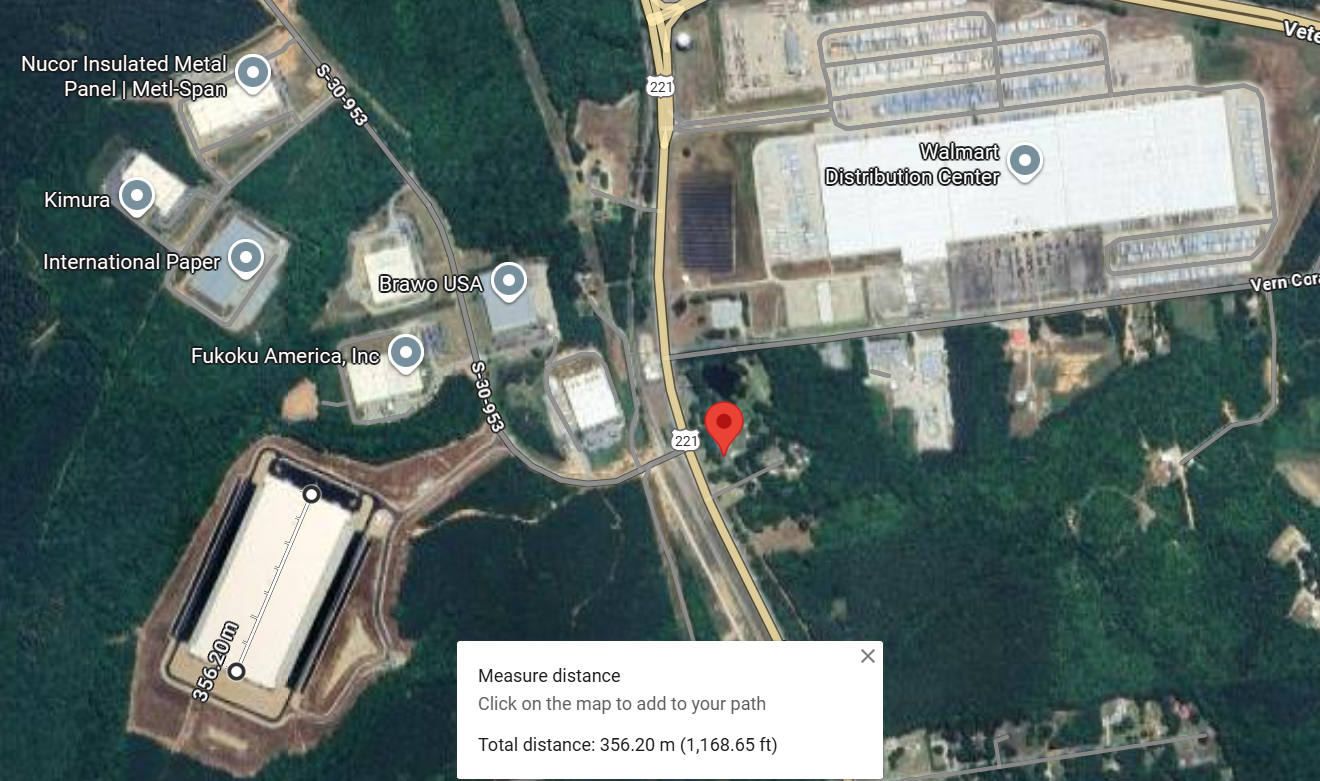1320x781 pixels.
Task: Open the International Paper place marker
Action: (x=245, y=257)
